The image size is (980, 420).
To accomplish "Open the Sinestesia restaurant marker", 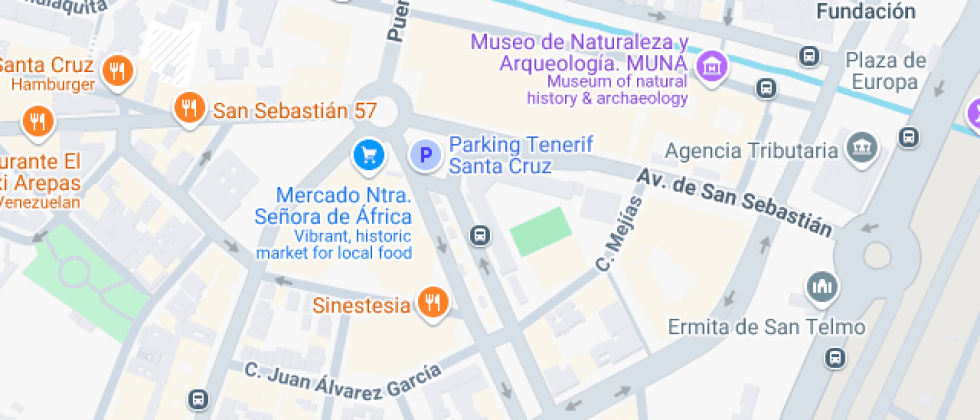I will 433,302.
